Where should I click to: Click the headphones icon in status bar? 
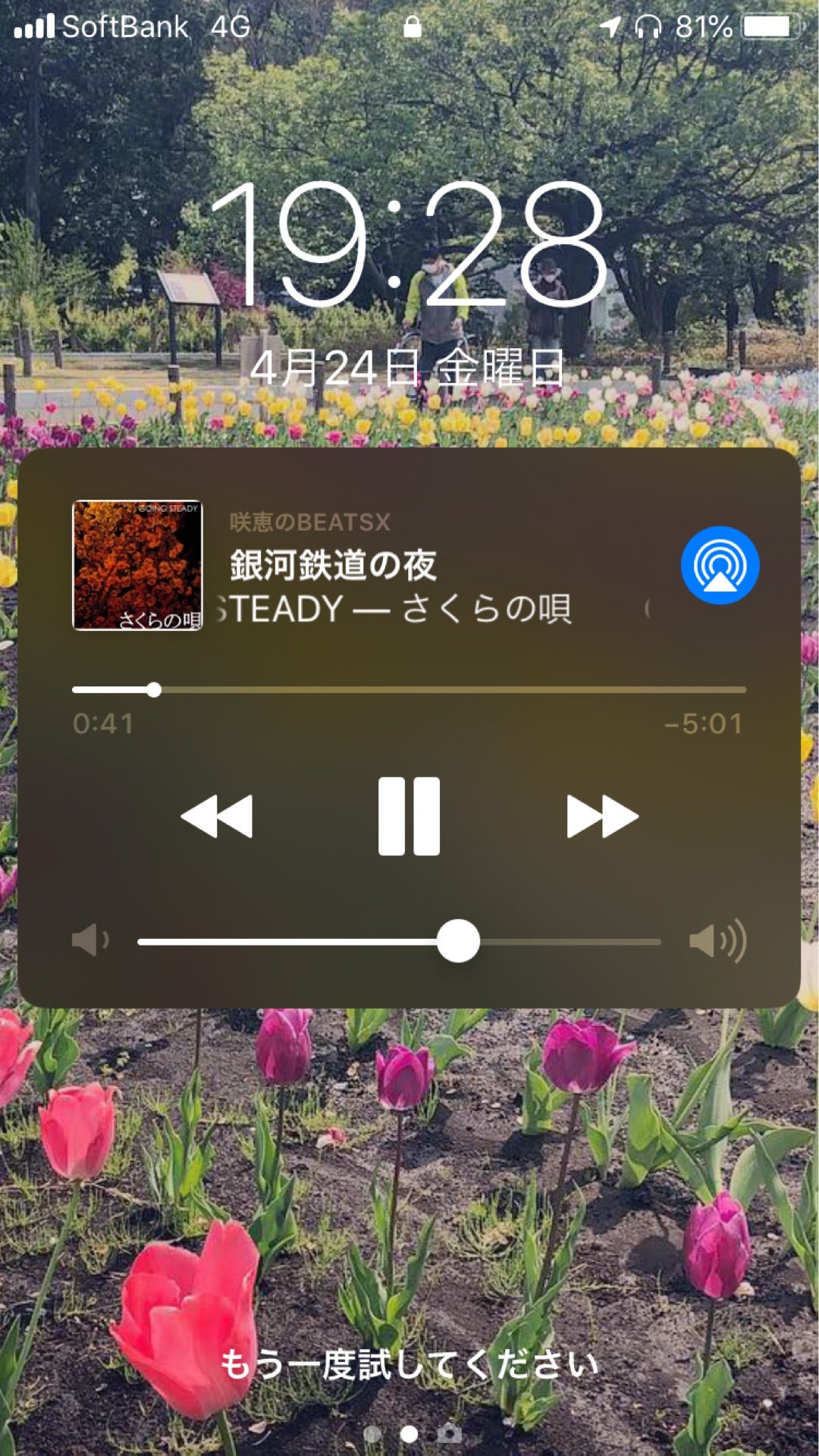coord(646,25)
